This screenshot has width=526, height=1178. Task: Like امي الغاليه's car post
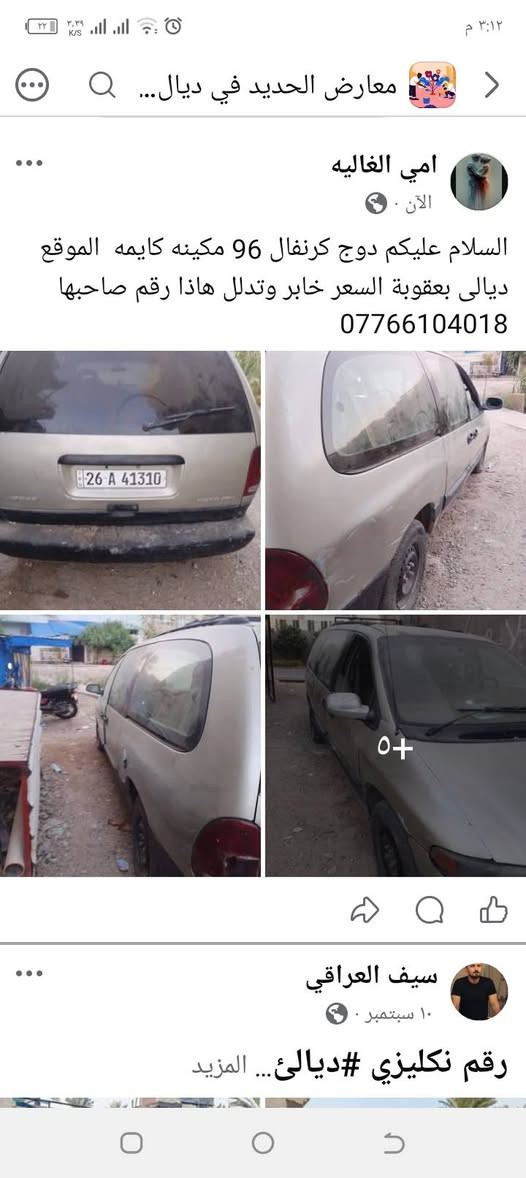tap(494, 911)
